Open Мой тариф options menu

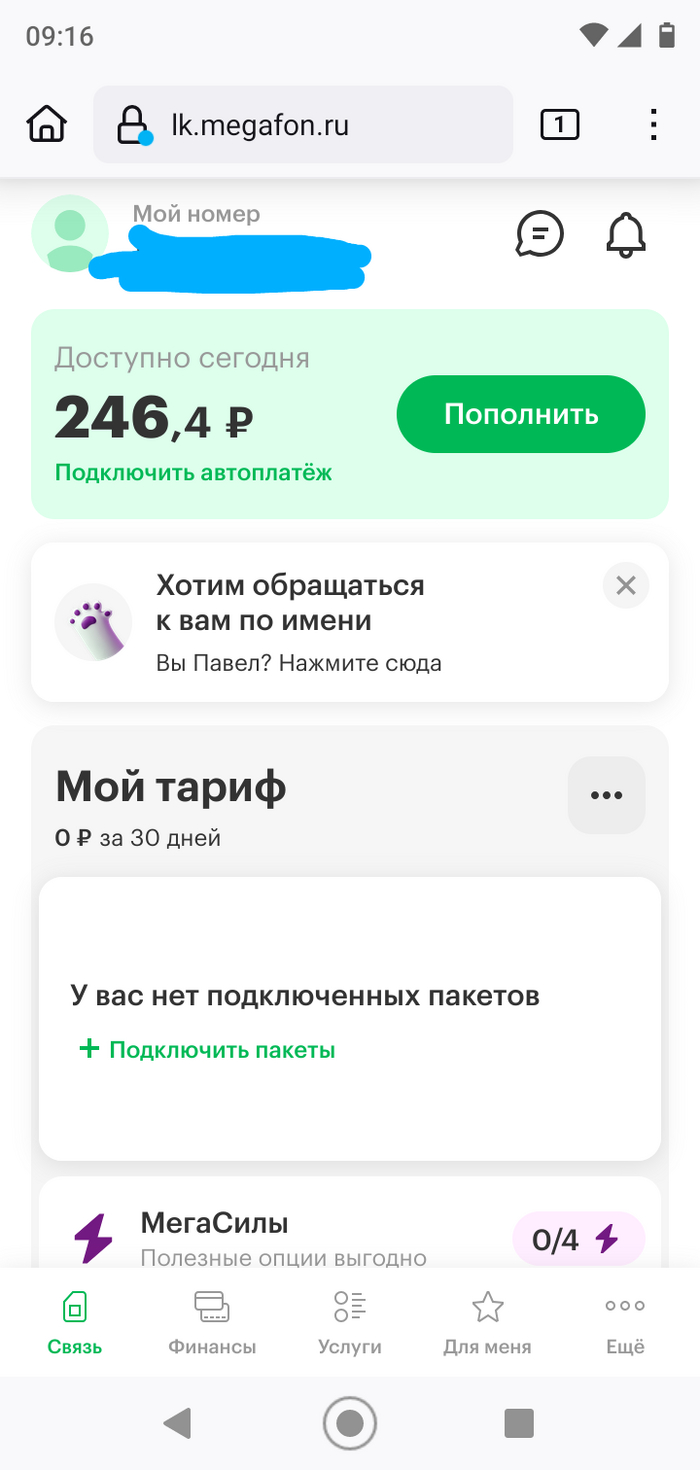[x=606, y=795]
